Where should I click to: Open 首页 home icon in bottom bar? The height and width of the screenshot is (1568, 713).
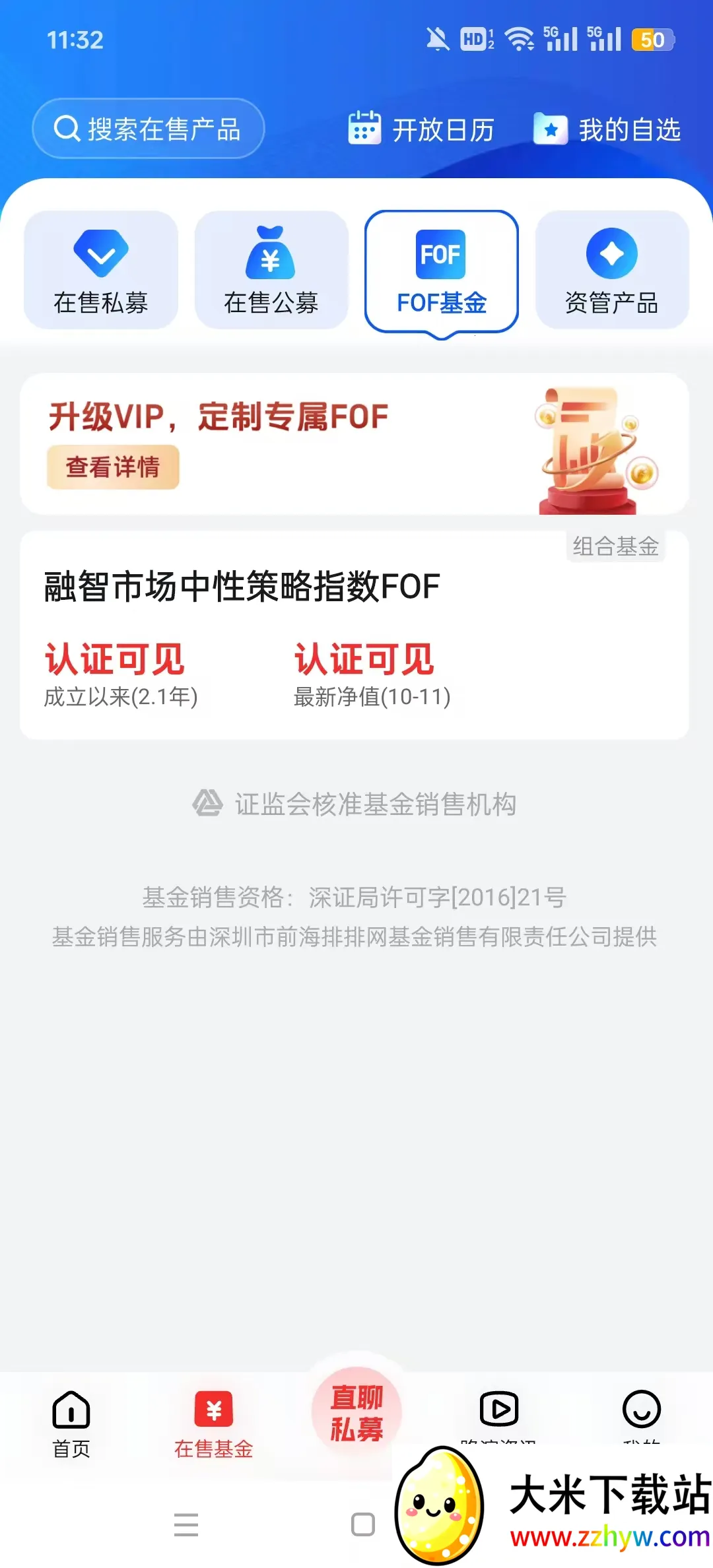click(71, 1409)
